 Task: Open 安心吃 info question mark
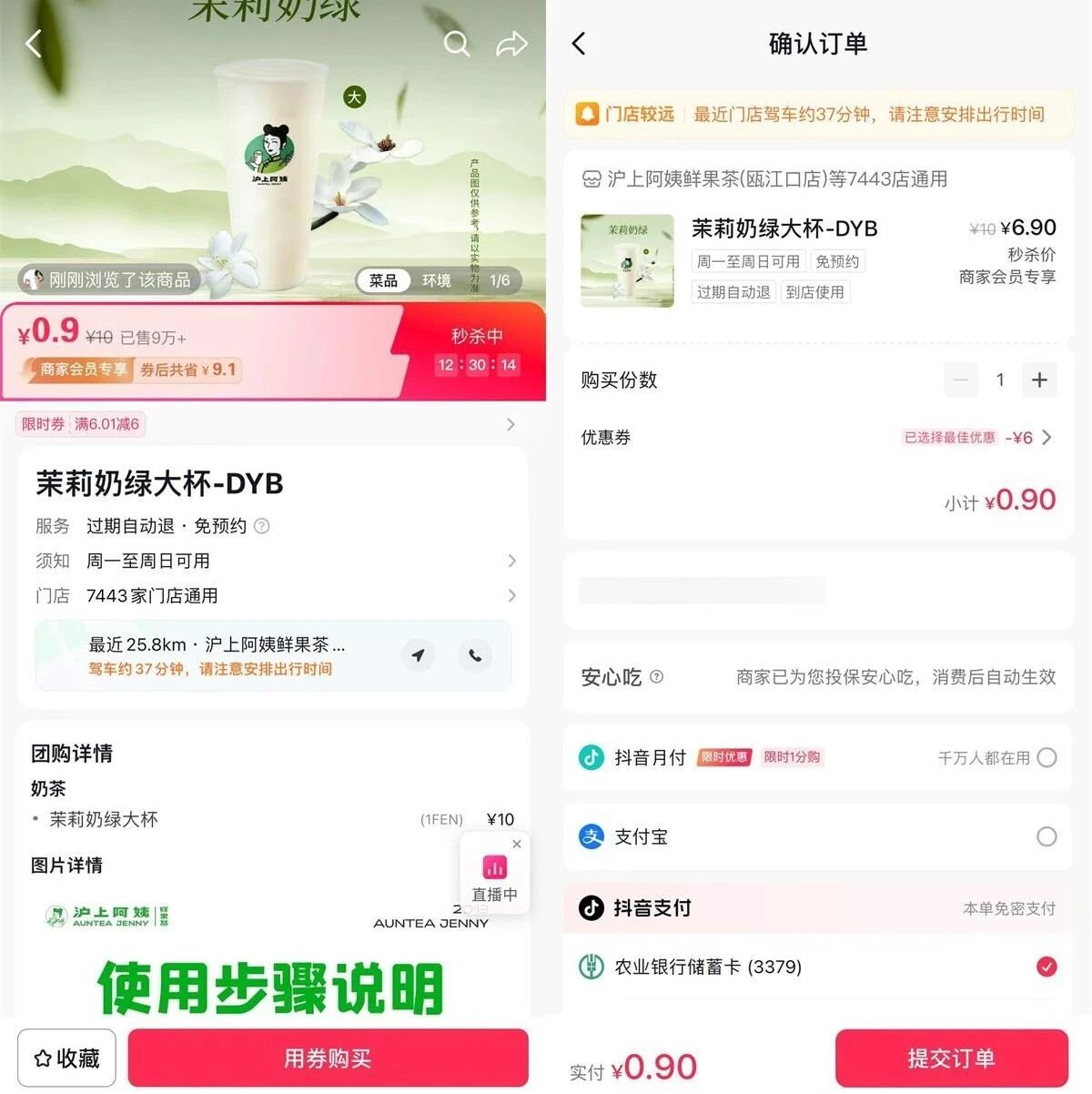pyautogui.click(x=657, y=677)
